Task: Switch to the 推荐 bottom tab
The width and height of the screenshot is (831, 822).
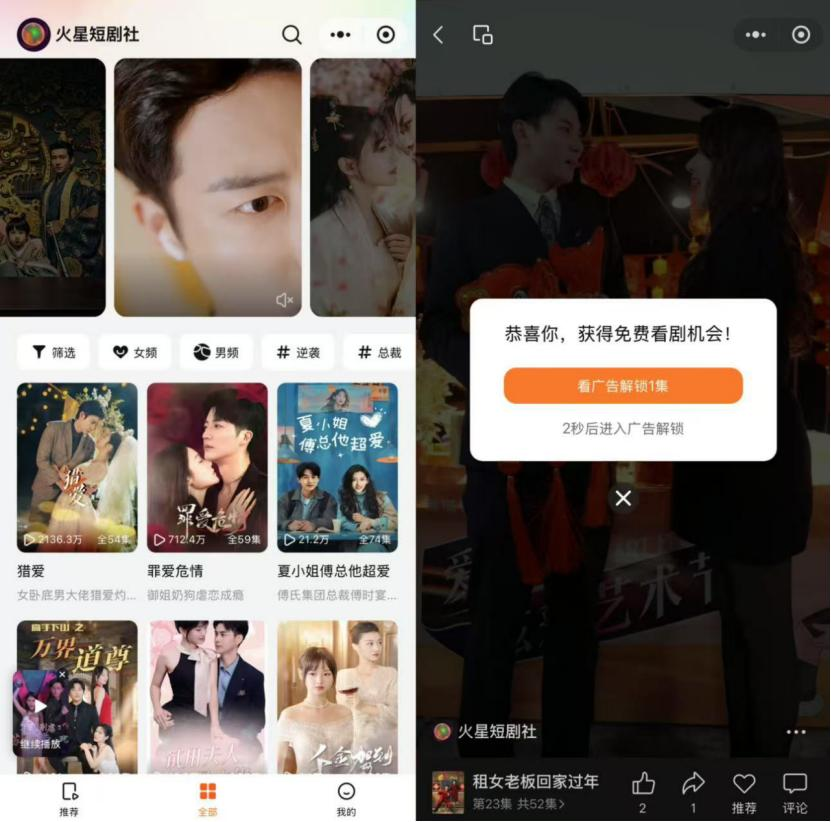Action: [69, 798]
